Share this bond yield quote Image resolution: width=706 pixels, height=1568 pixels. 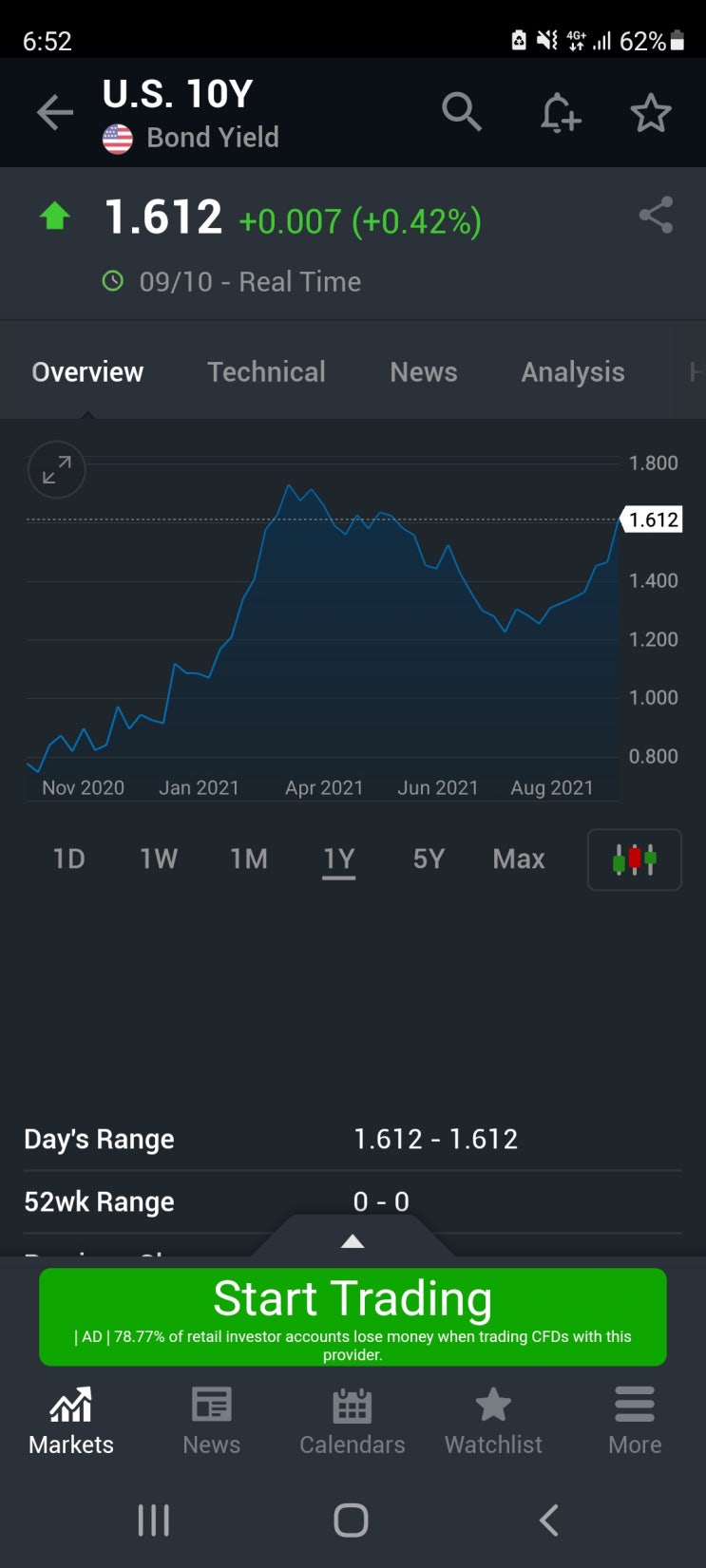[656, 216]
